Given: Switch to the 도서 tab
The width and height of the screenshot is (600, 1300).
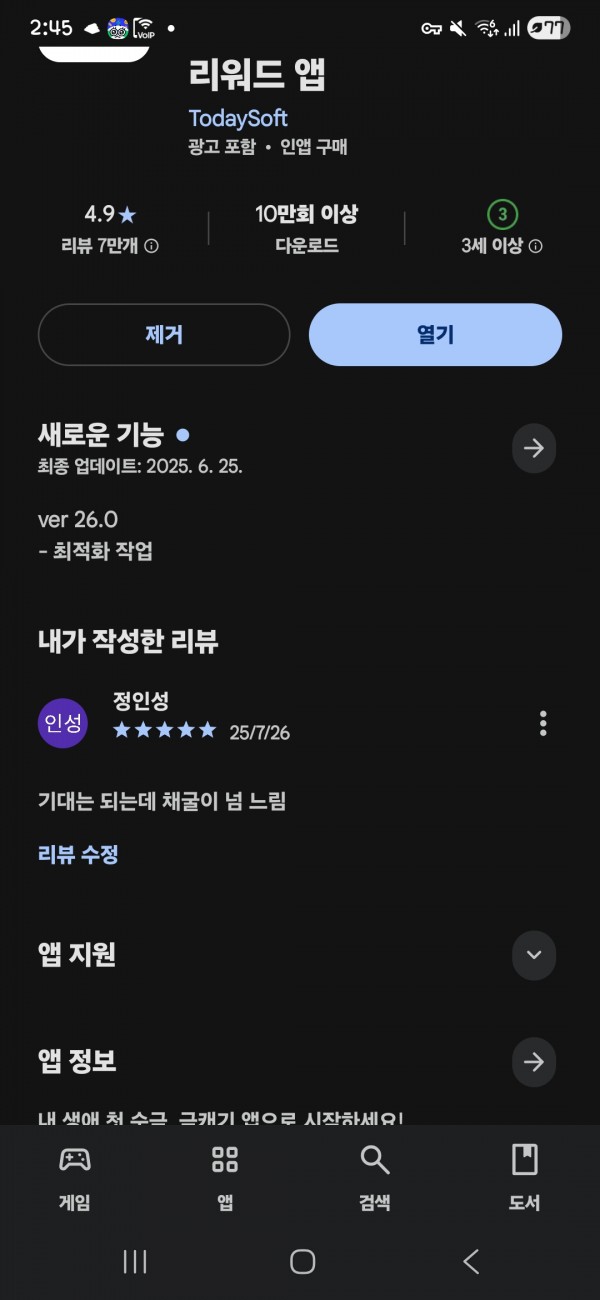Looking at the screenshot, I should tap(525, 1178).
